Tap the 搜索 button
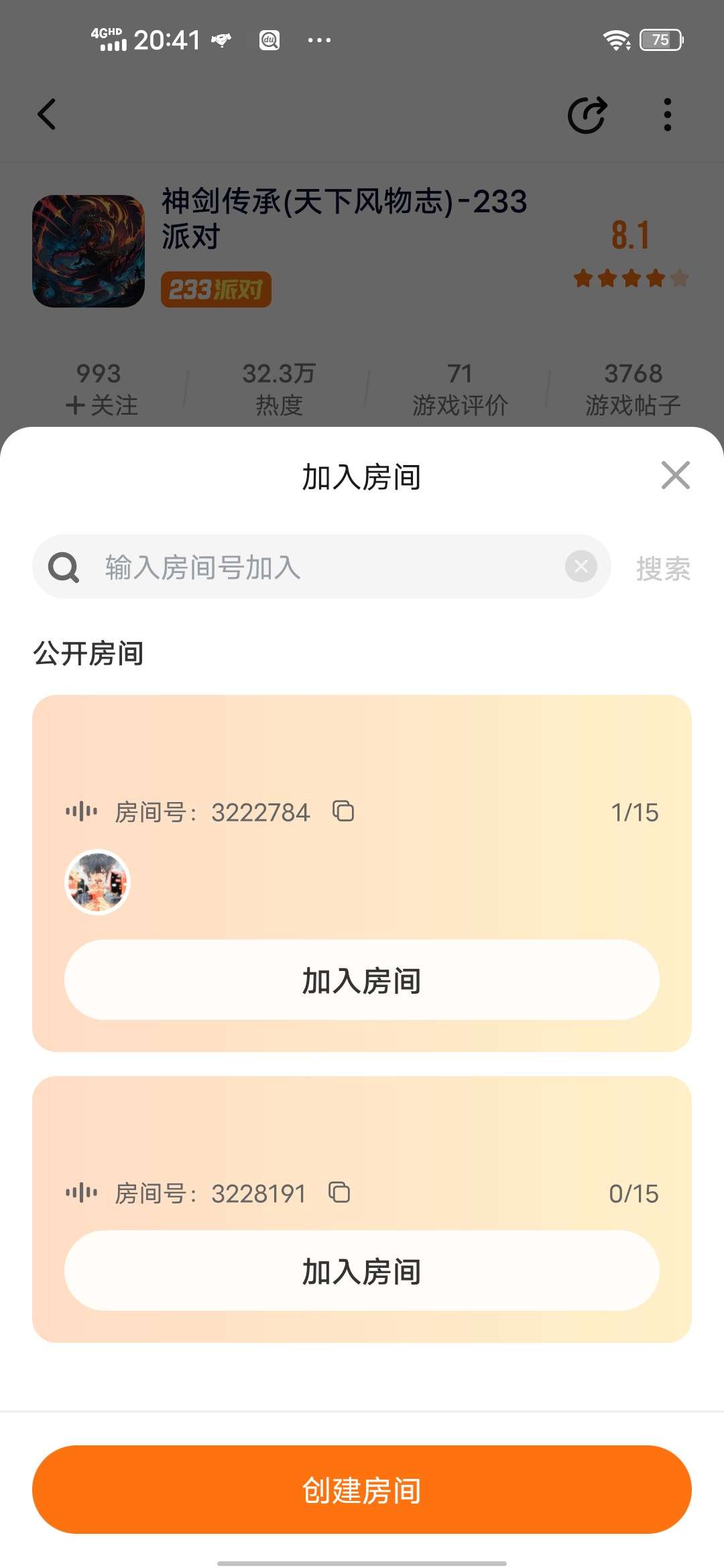The height and width of the screenshot is (1568, 724). click(662, 568)
